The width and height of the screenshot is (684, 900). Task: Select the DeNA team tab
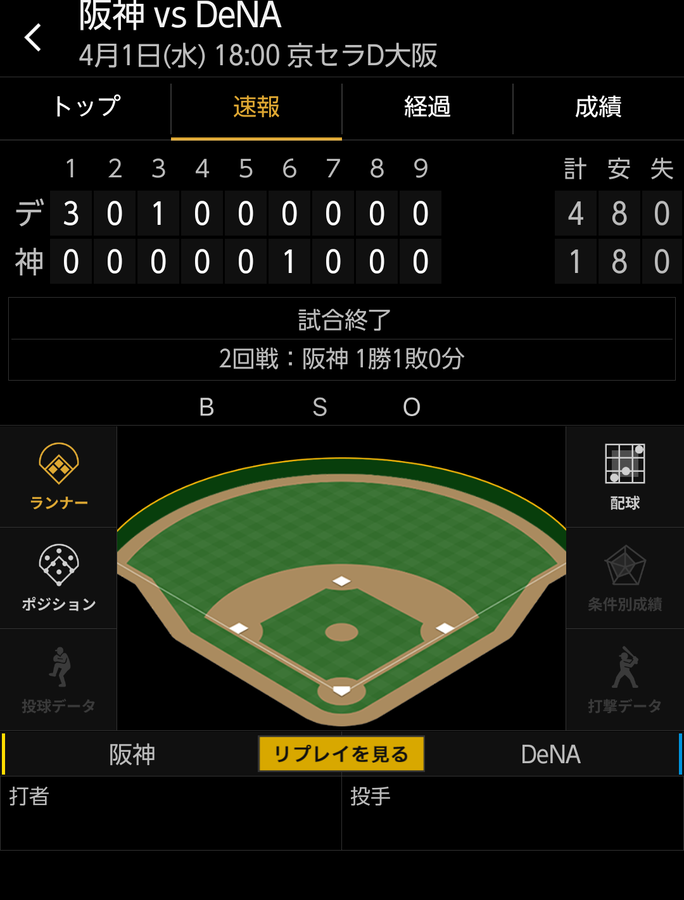(551, 754)
